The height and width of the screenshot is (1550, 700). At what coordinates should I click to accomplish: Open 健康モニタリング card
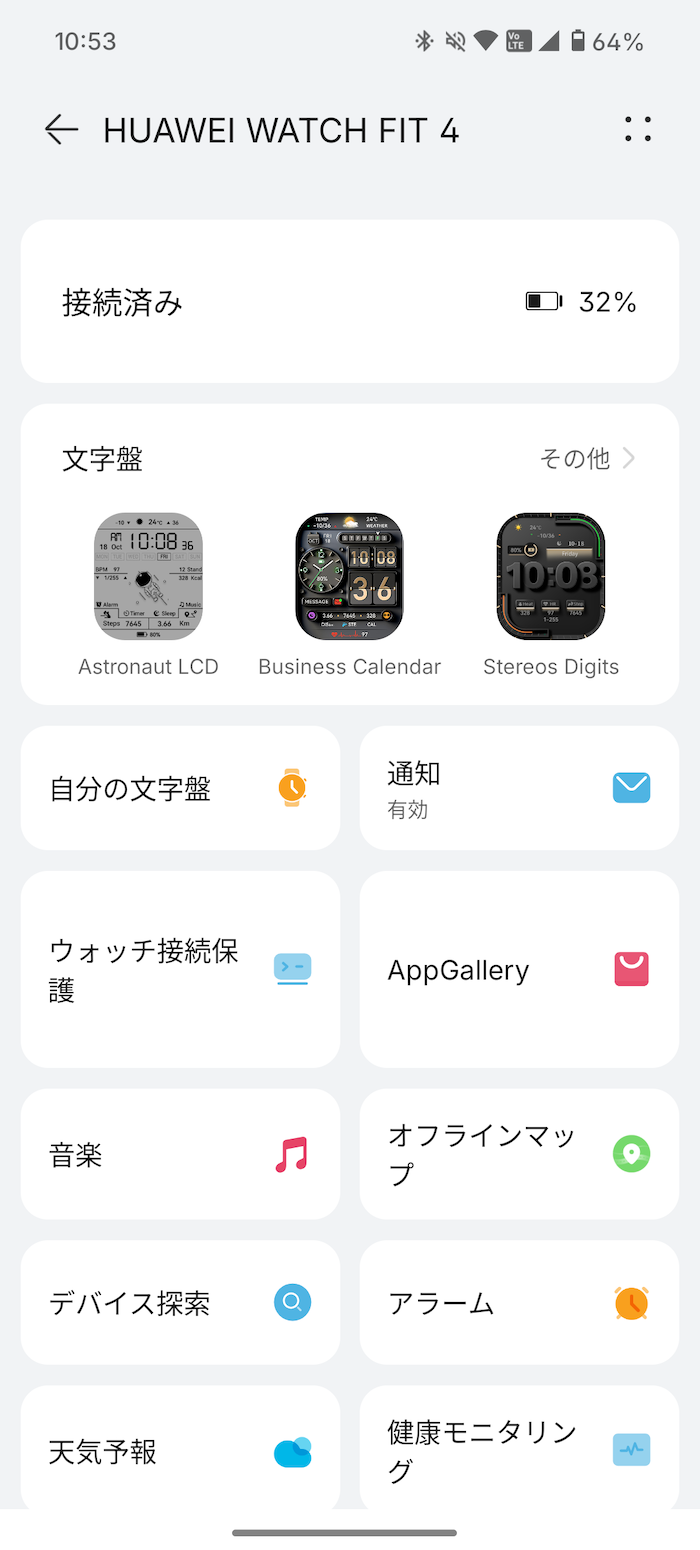[x=519, y=1448]
